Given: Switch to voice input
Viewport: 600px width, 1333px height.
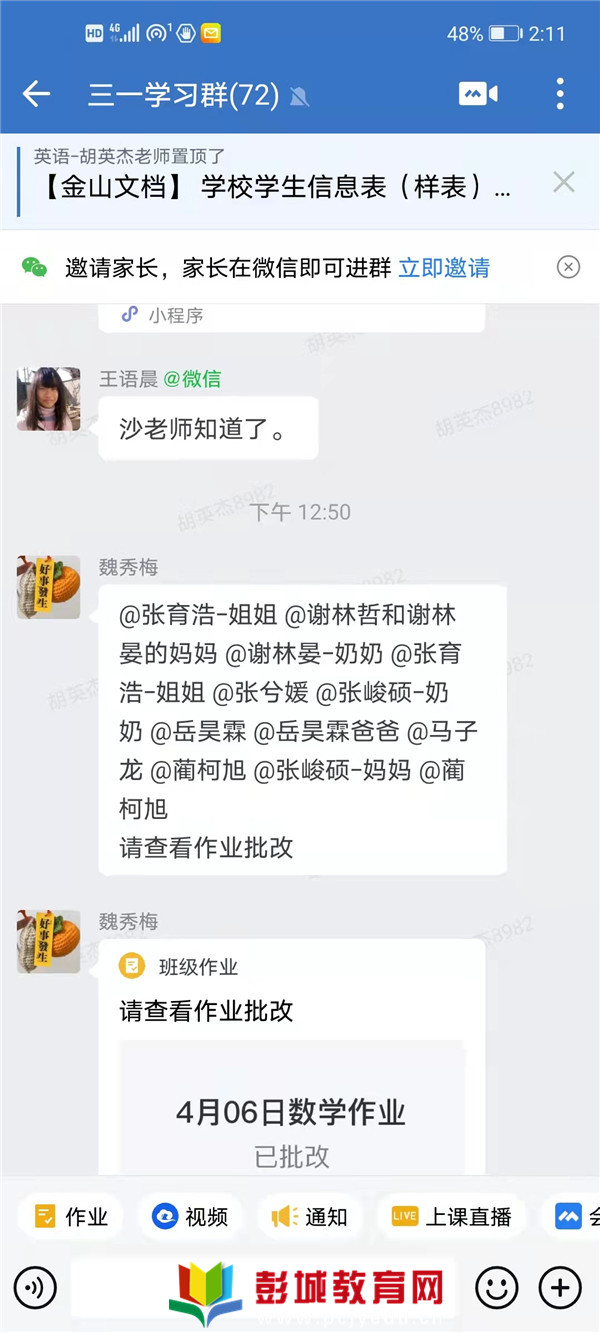Looking at the screenshot, I should coord(37,1287).
